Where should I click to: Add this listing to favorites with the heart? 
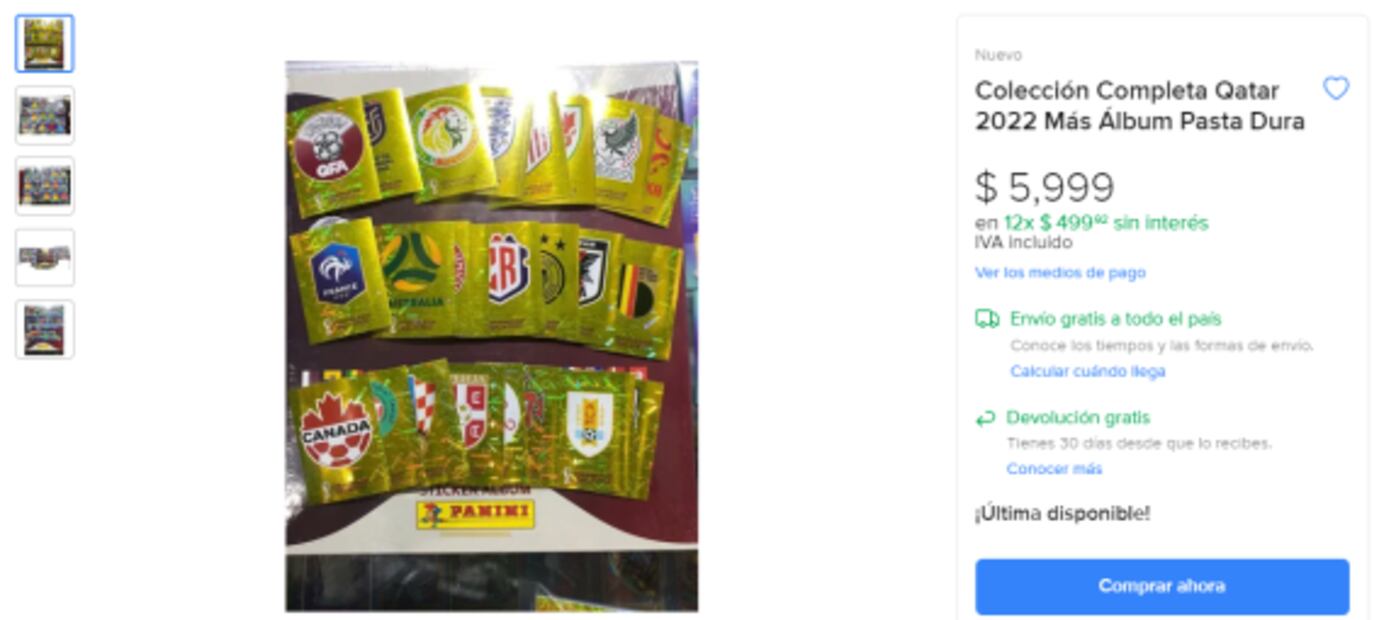(x=1335, y=89)
